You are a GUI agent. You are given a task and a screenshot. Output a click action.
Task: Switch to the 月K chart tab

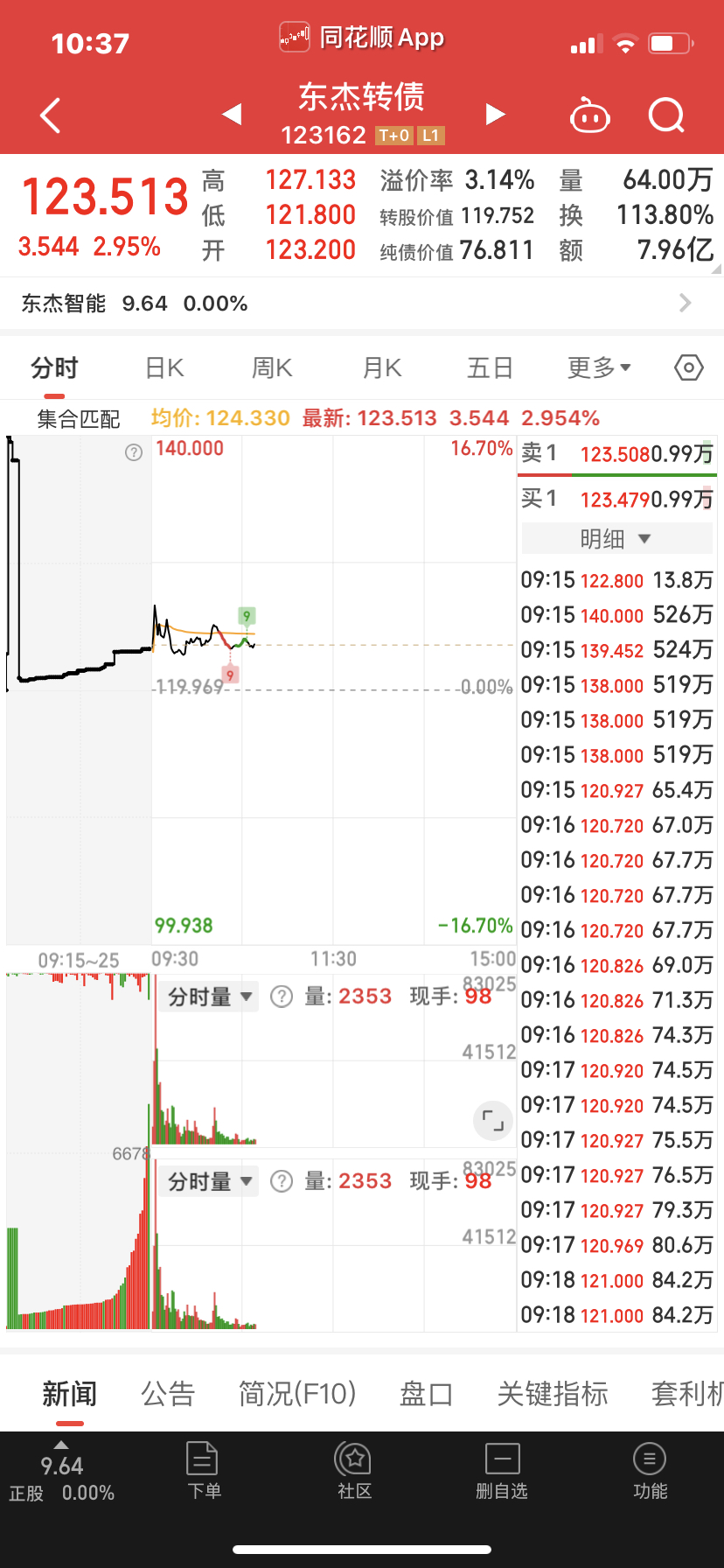tap(382, 368)
